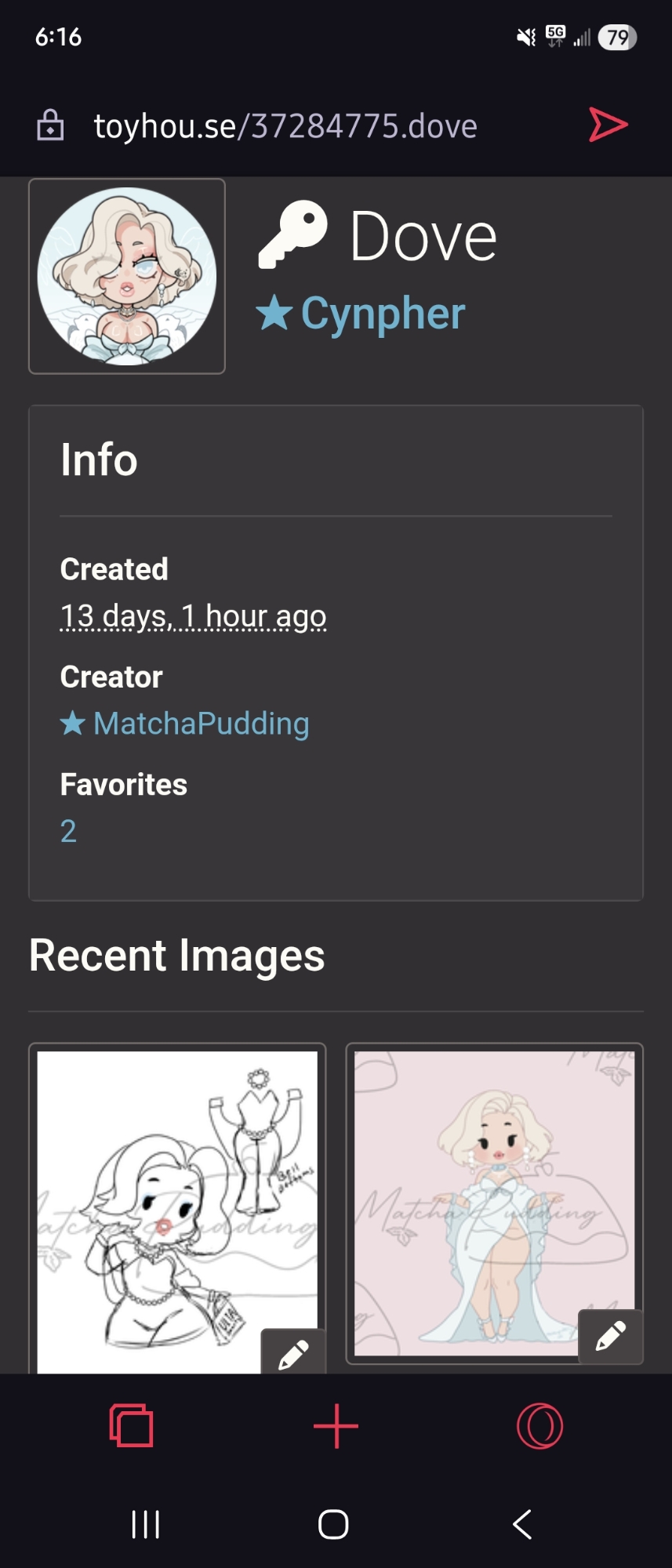Add a new browser tab

(336, 1425)
